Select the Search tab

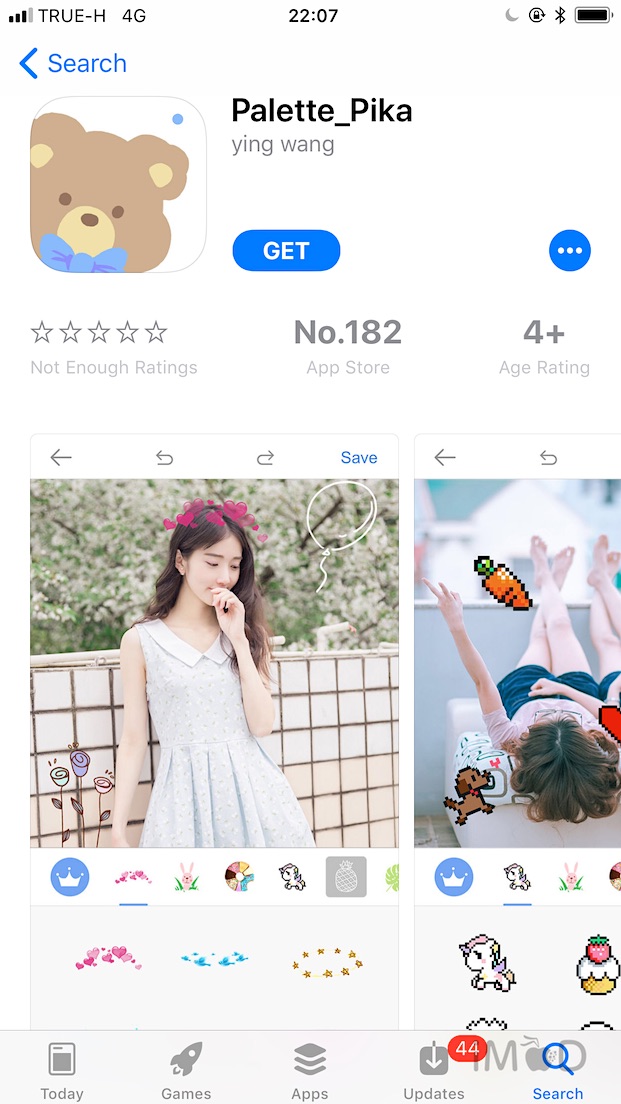(558, 1069)
